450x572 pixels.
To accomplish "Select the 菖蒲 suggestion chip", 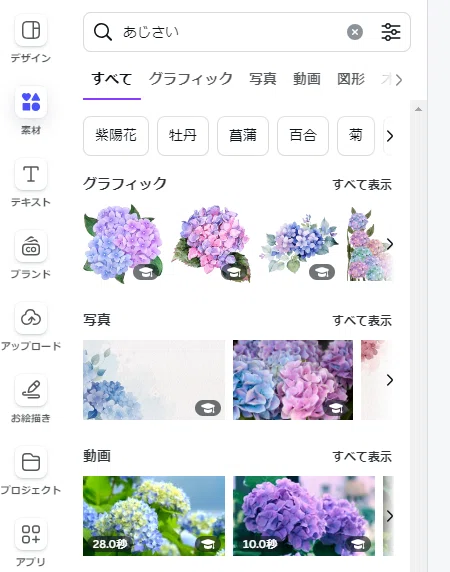I will [x=243, y=136].
